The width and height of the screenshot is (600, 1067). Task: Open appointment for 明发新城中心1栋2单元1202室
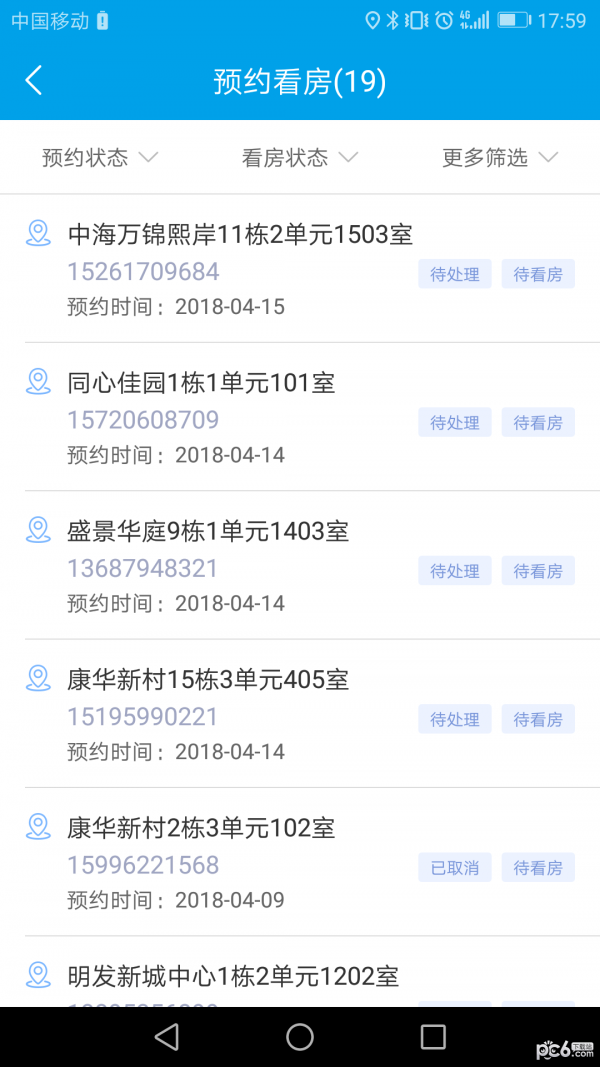click(233, 976)
